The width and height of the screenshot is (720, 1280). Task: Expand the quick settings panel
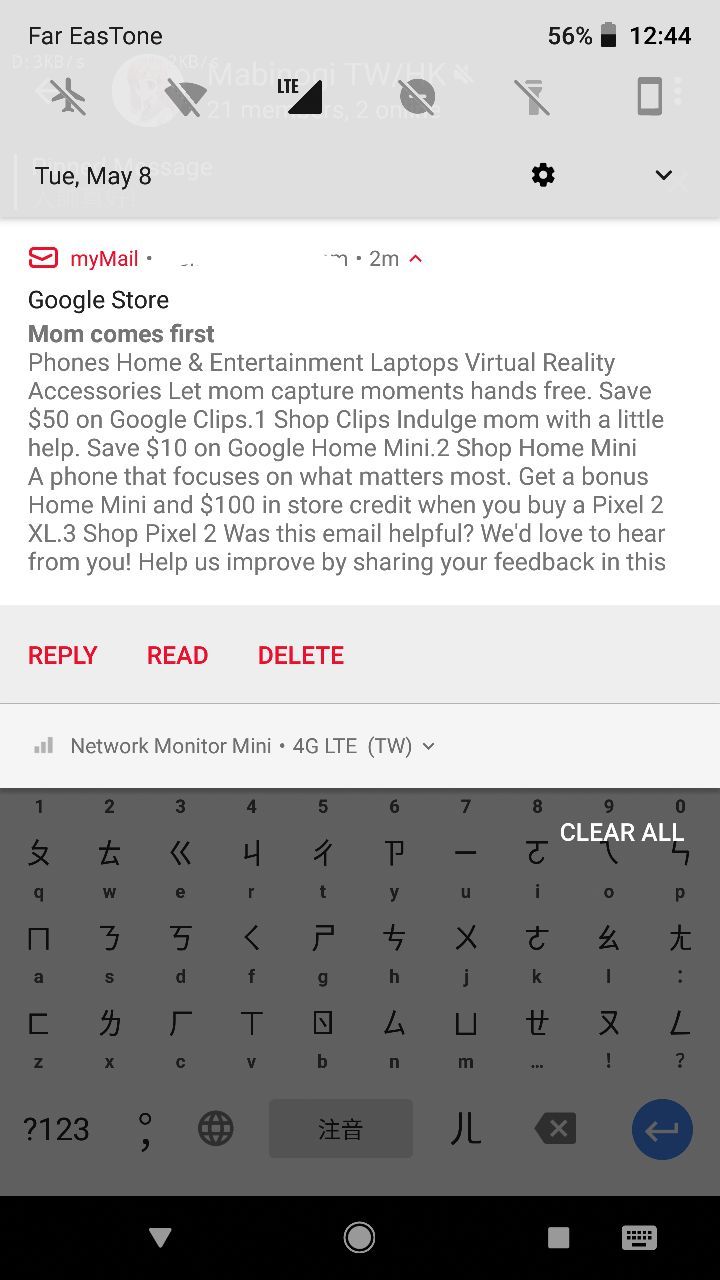coord(663,176)
